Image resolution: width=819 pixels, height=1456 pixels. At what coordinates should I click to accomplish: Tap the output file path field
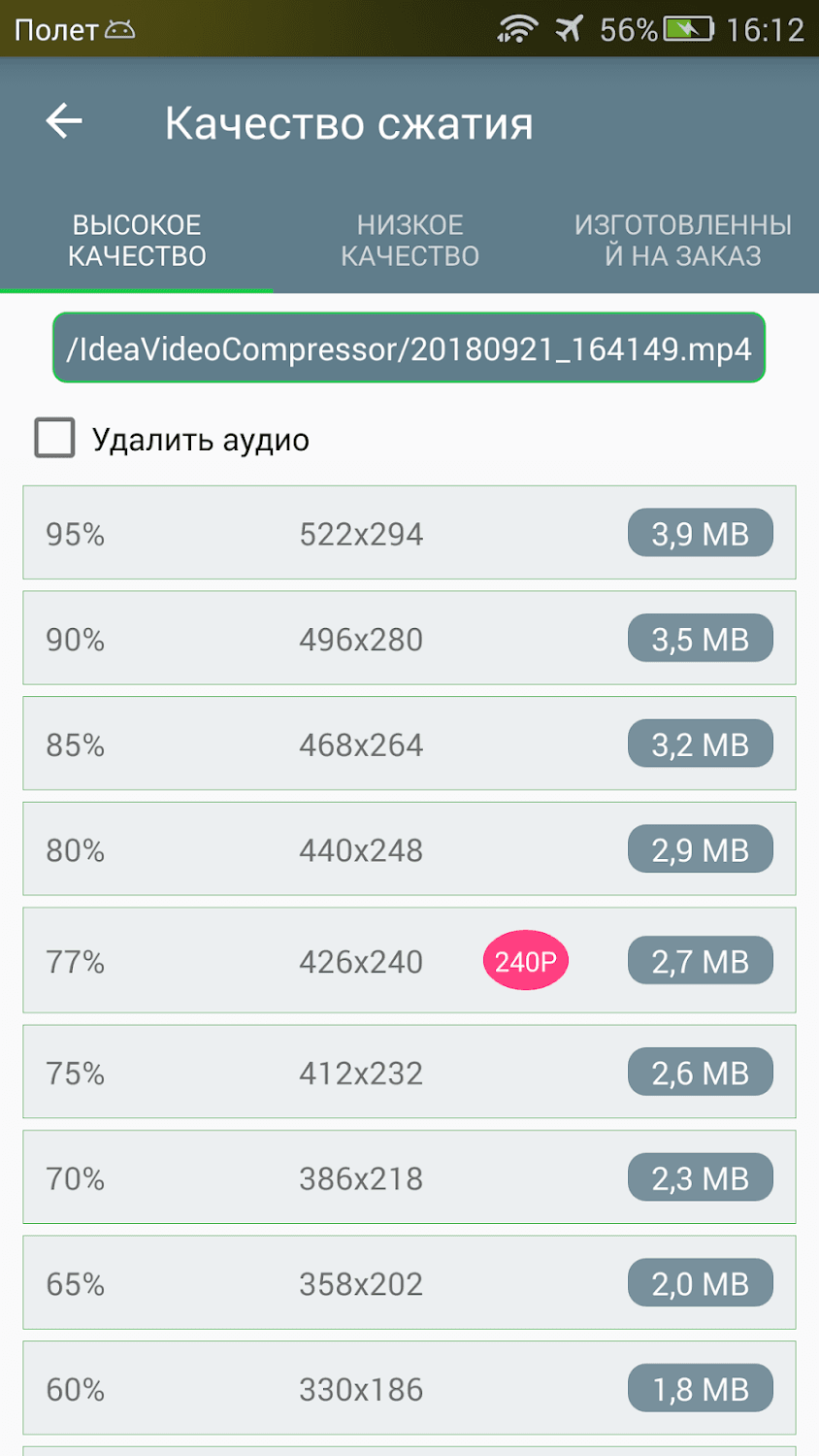tap(409, 348)
